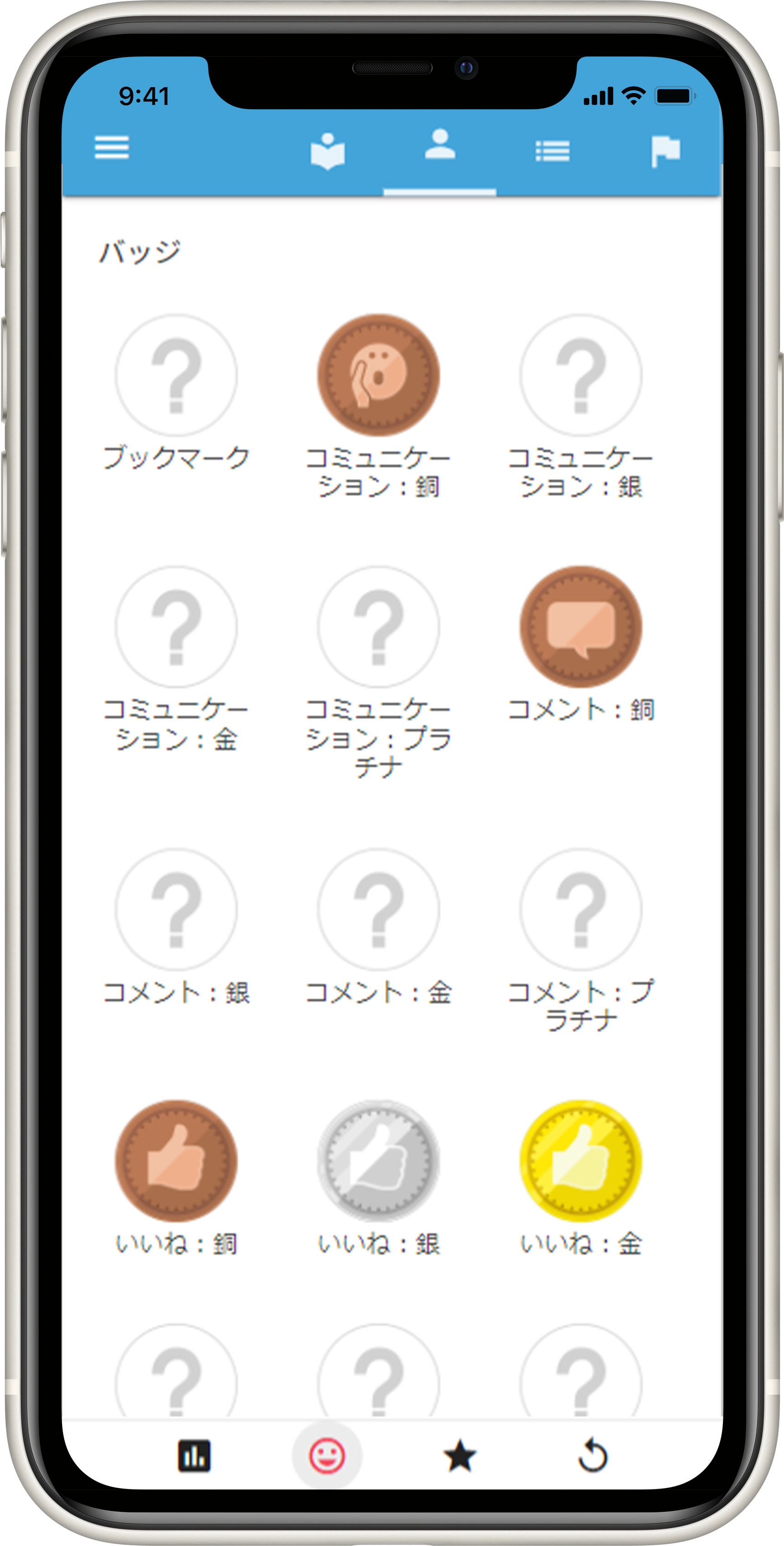The image size is (784, 1546).
Task: Open the hamburger drawer menu
Action: click(x=112, y=148)
